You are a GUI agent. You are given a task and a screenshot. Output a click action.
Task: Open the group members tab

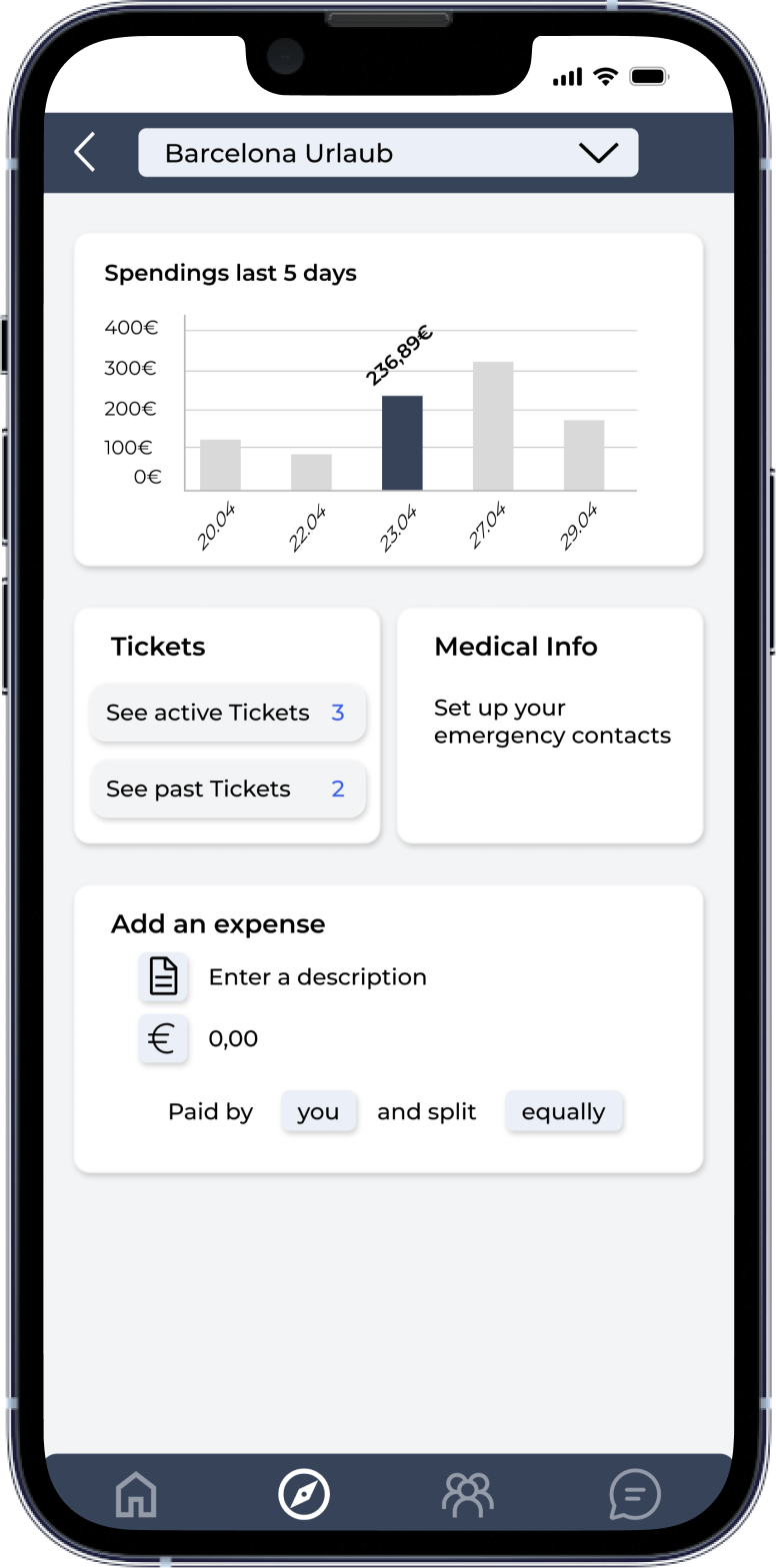pyautogui.click(x=468, y=1494)
